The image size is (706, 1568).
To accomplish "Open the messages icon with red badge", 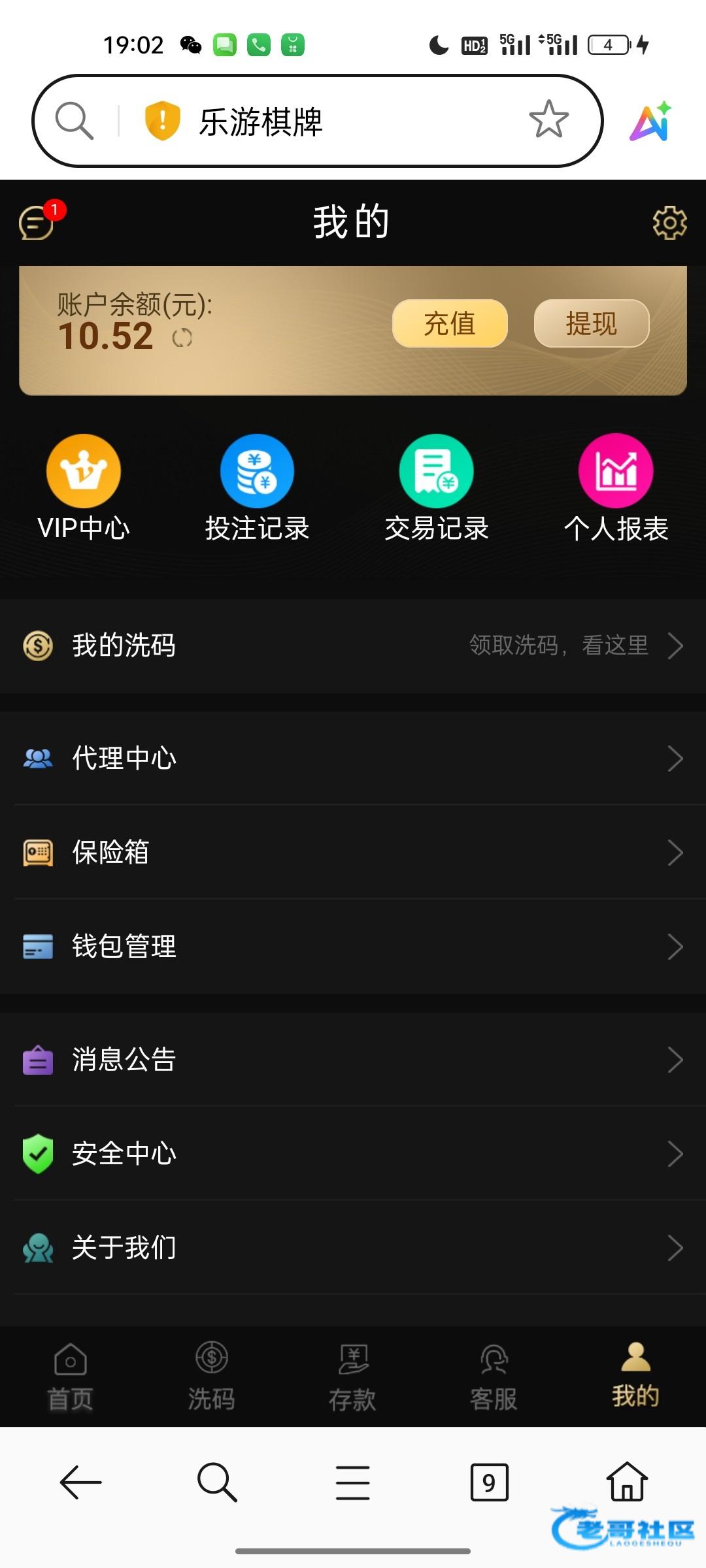I will [38, 221].
